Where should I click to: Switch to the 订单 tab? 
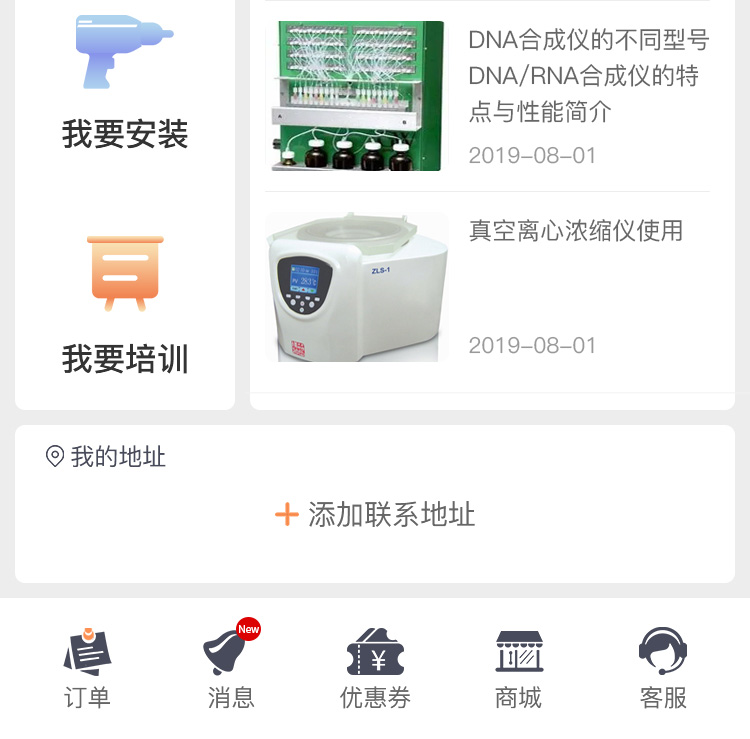87,669
